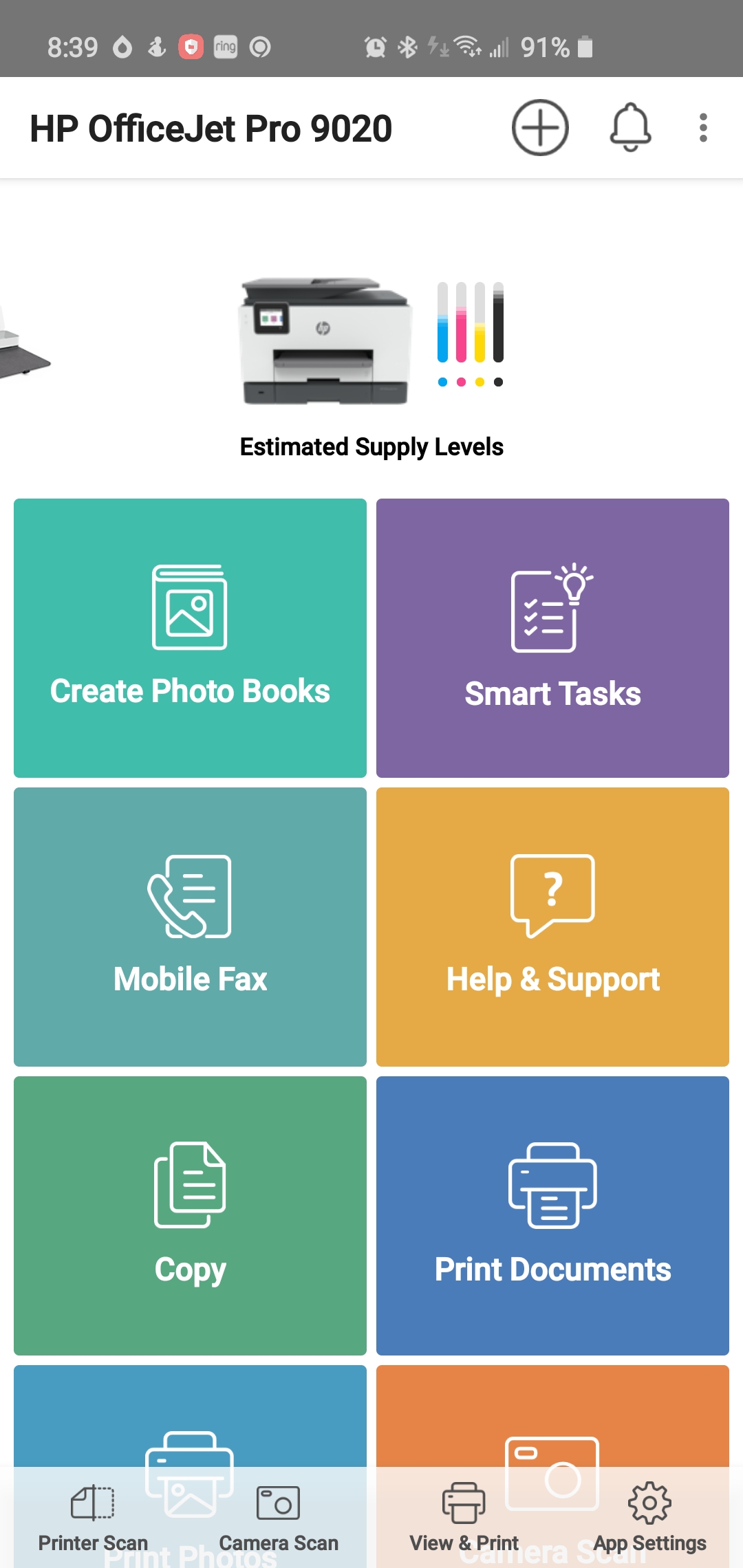Open Print Documents tile
Image resolution: width=743 pixels, height=1568 pixels.
[x=552, y=1215]
